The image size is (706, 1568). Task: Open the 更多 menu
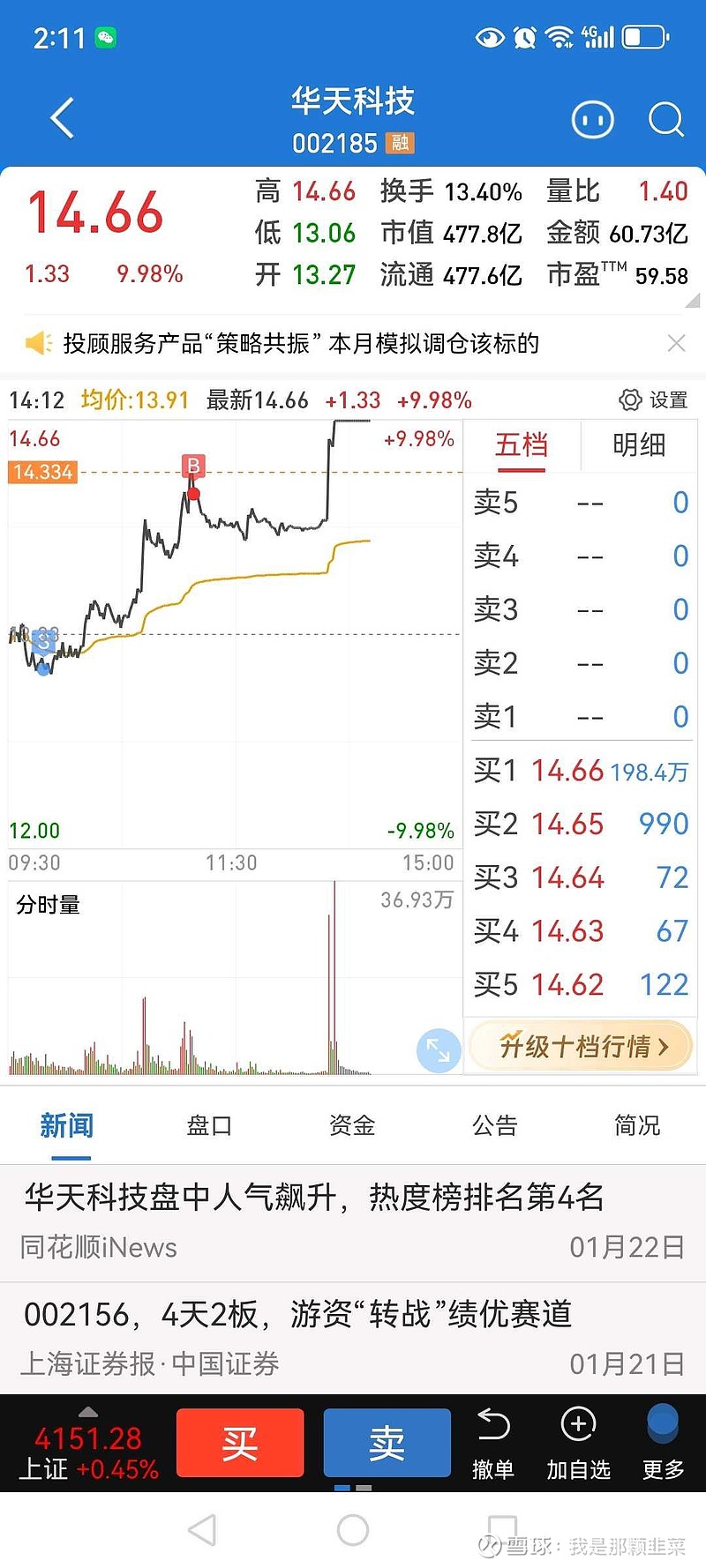point(663,1445)
